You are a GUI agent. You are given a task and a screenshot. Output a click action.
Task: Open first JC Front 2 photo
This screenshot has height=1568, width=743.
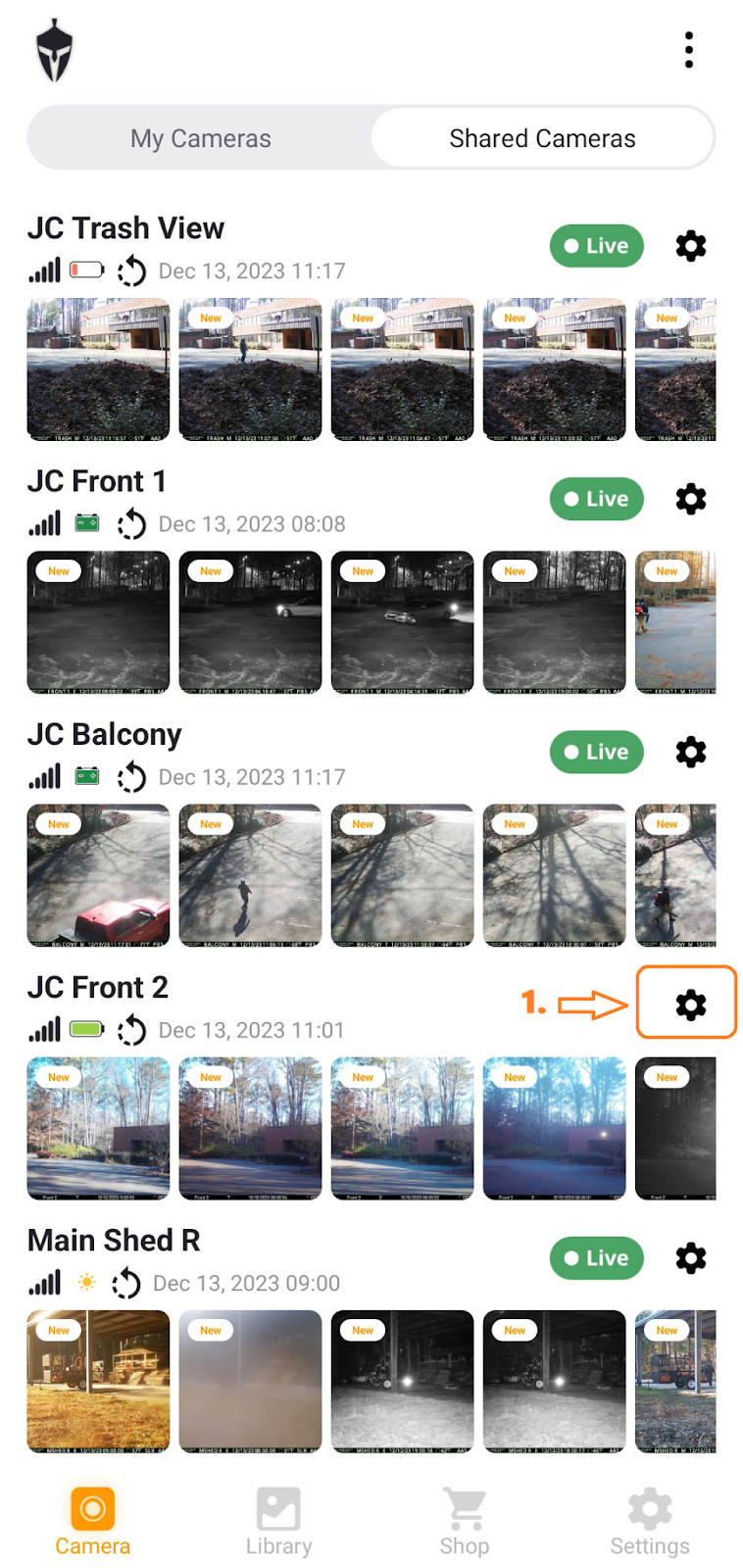pyautogui.click(x=98, y=1128)
